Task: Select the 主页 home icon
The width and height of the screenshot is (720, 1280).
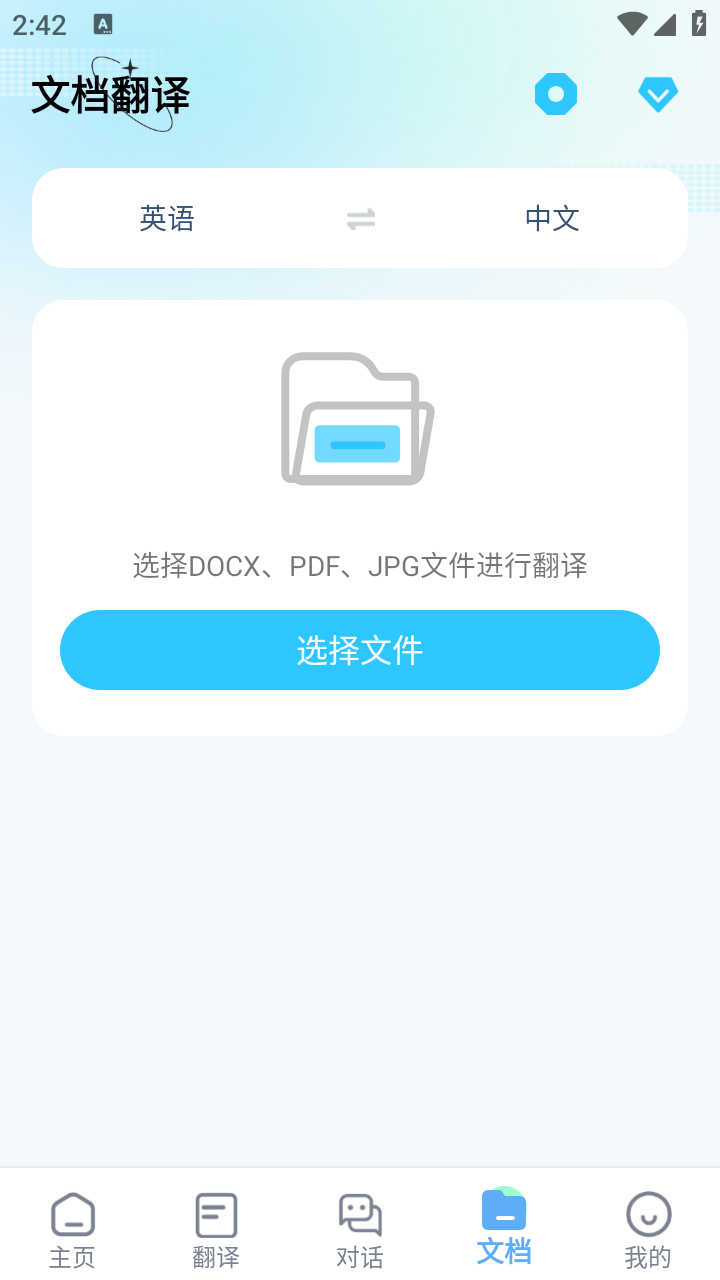Action: (x=71, y=1214)
